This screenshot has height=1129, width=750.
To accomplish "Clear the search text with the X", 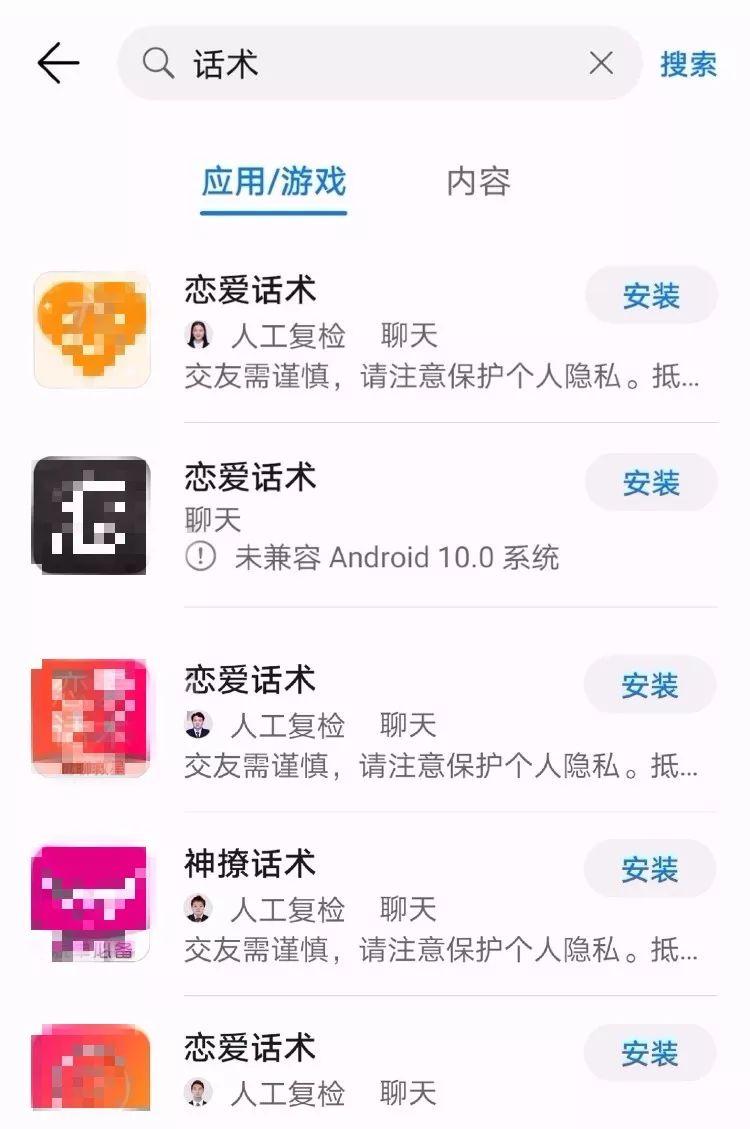I will 600,63.
